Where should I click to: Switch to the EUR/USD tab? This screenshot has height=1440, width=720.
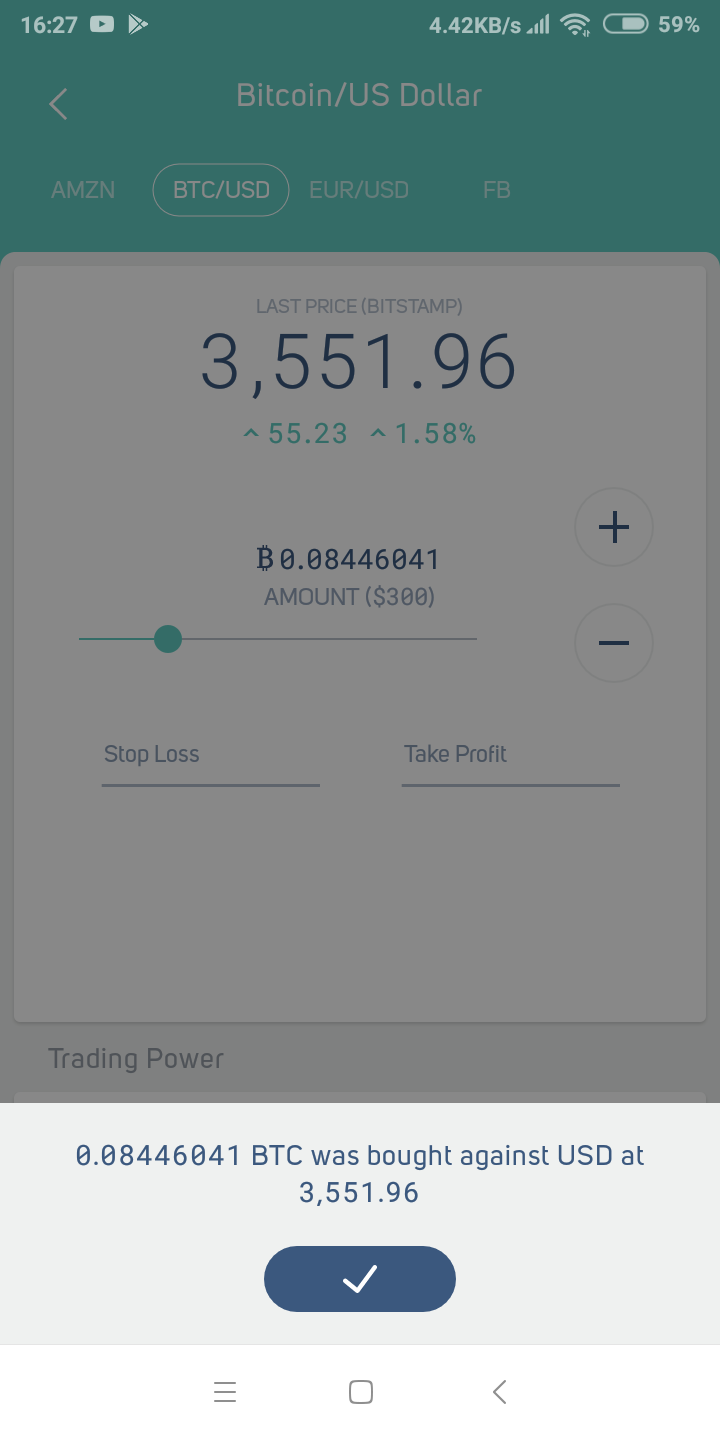(359, 190)
